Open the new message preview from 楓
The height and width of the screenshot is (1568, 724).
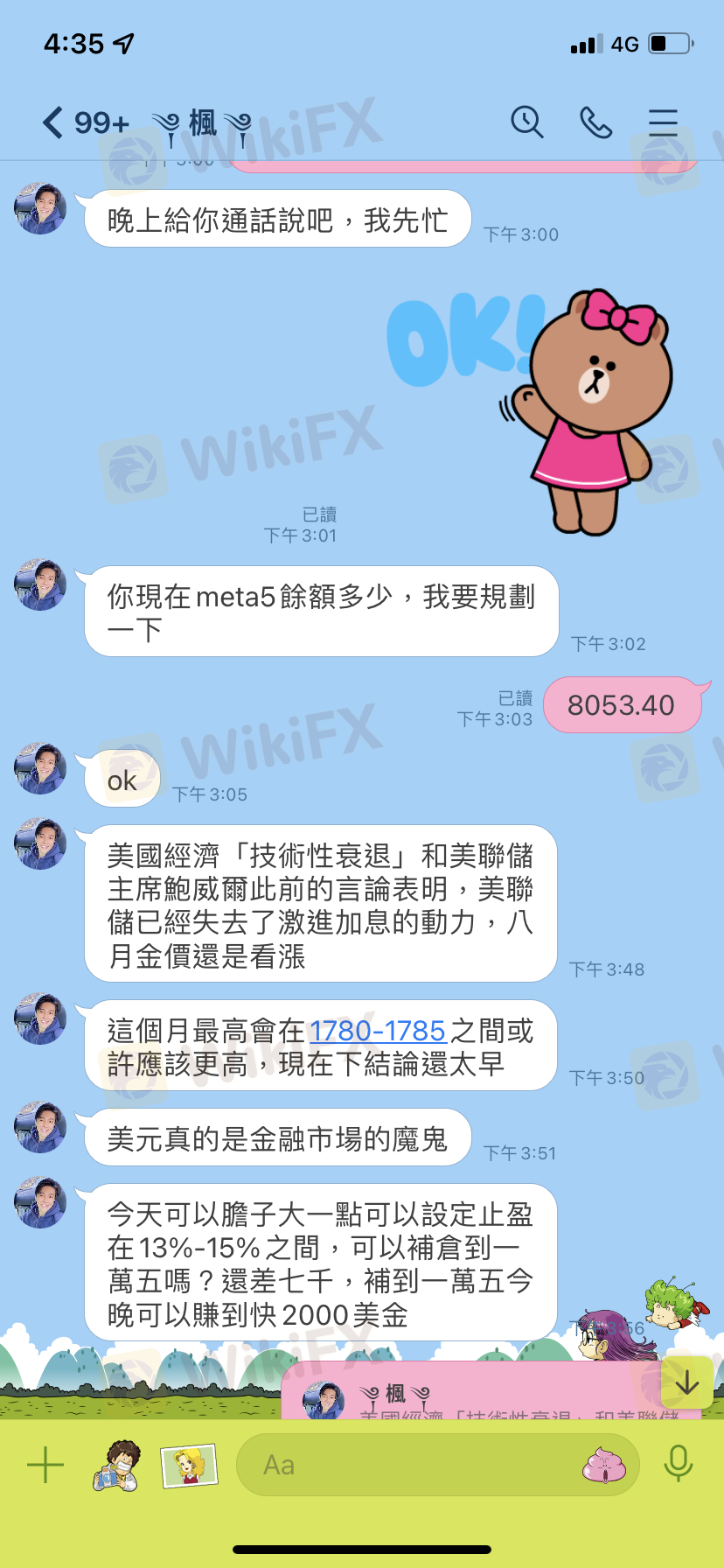click(472, 1395)
